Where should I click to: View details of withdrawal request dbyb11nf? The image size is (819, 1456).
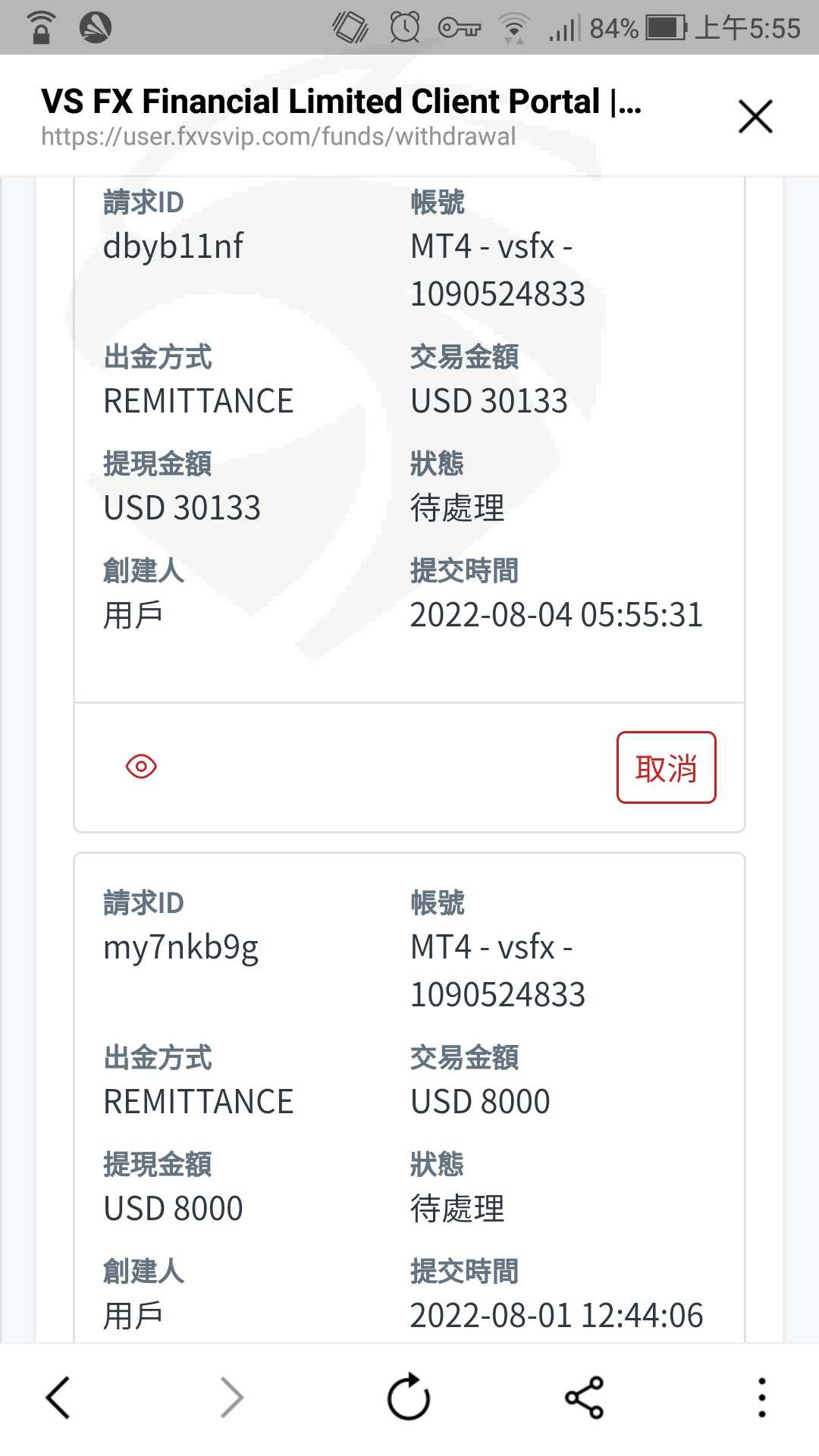coord(141,767)
